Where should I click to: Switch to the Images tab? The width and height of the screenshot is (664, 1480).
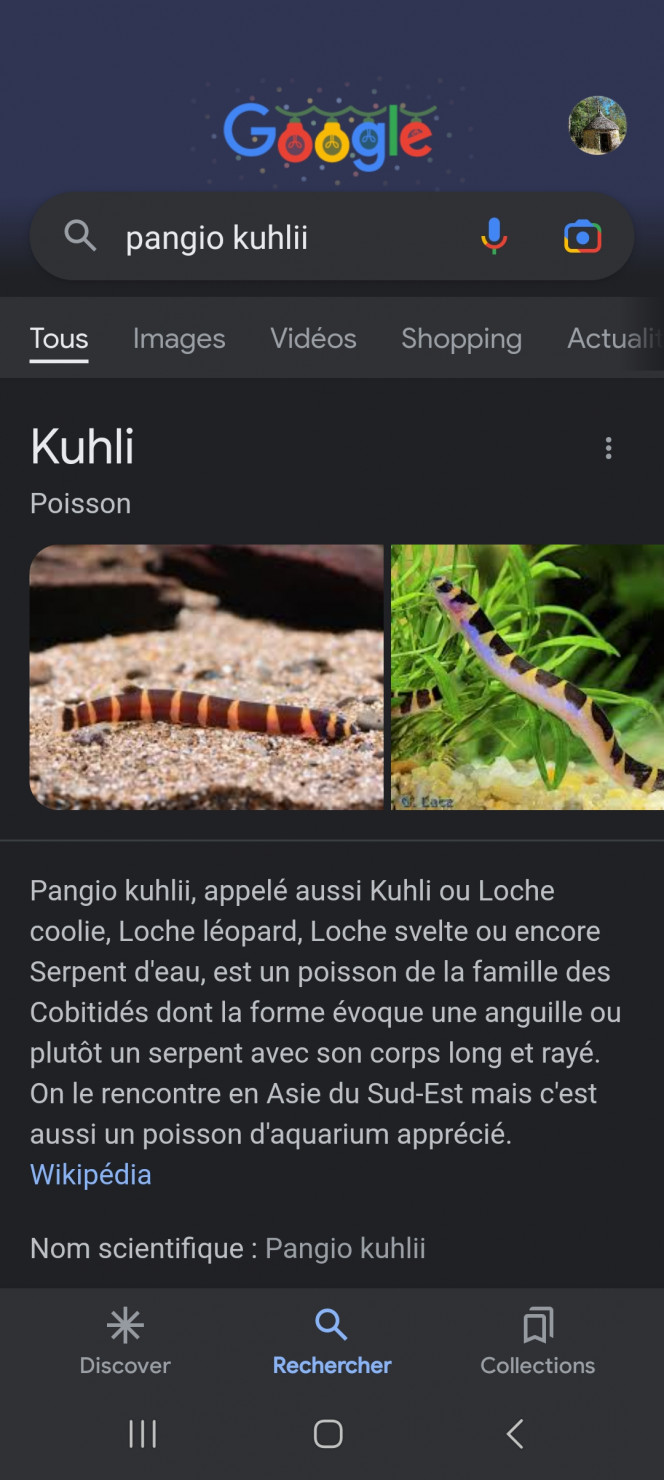coord(179,339)
